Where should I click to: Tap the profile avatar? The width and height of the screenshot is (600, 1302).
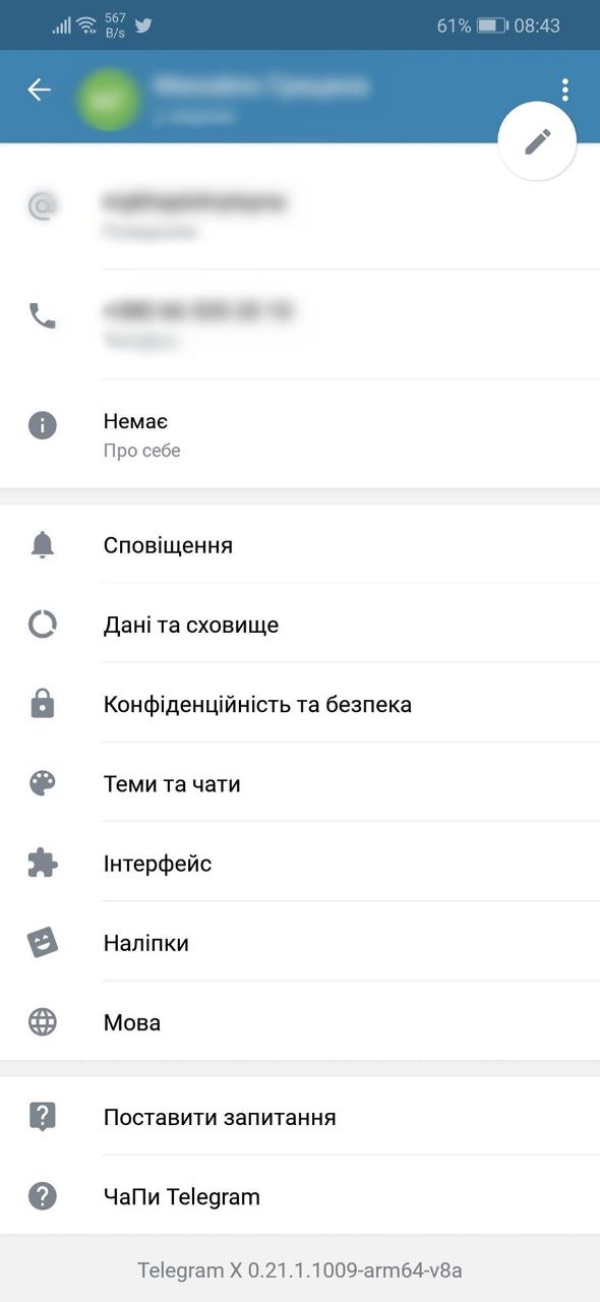tap(108, 100)
